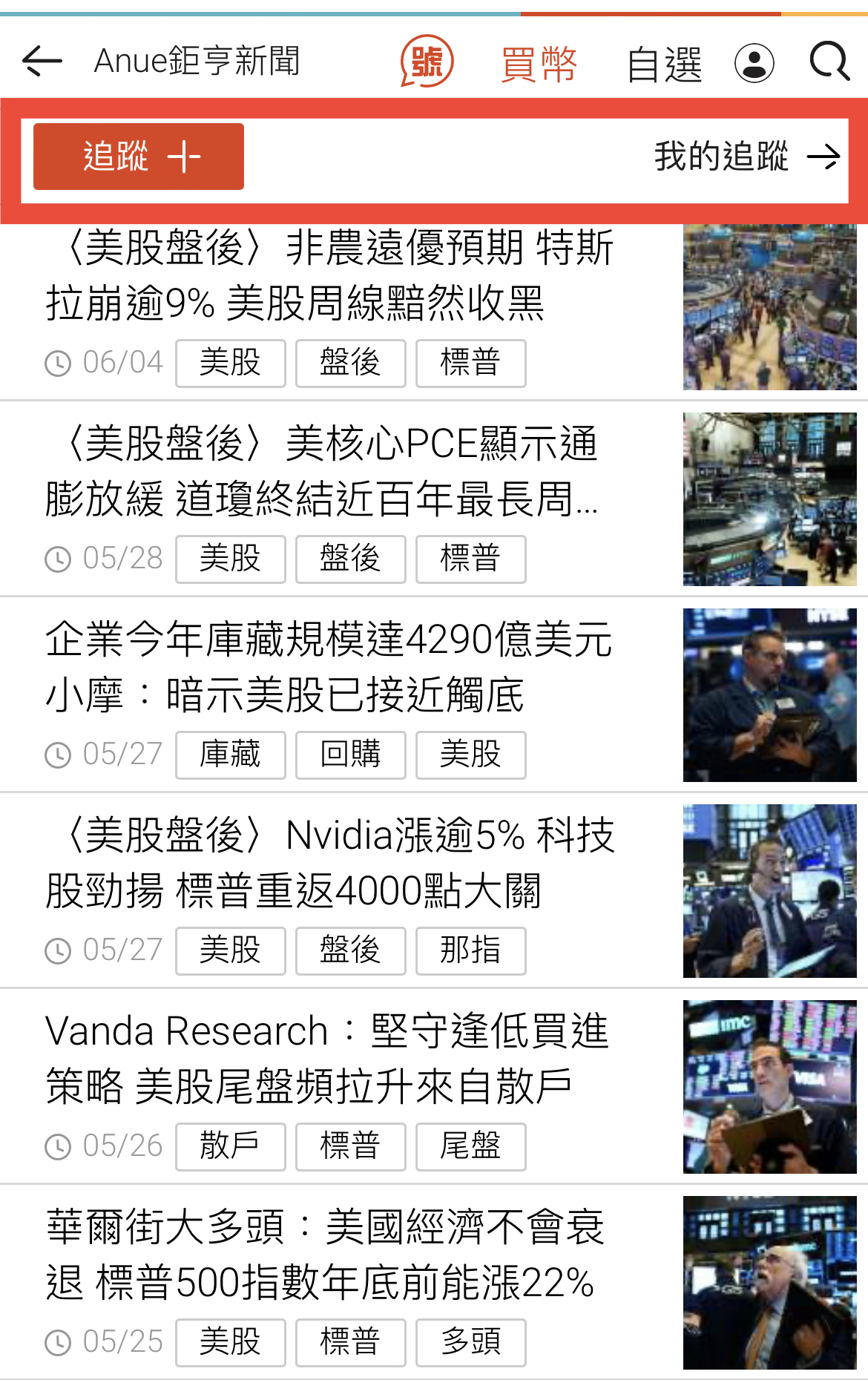Switch to the 自選 watchlist
Screen dimensions: 868x1380
[x=664, y=64]
